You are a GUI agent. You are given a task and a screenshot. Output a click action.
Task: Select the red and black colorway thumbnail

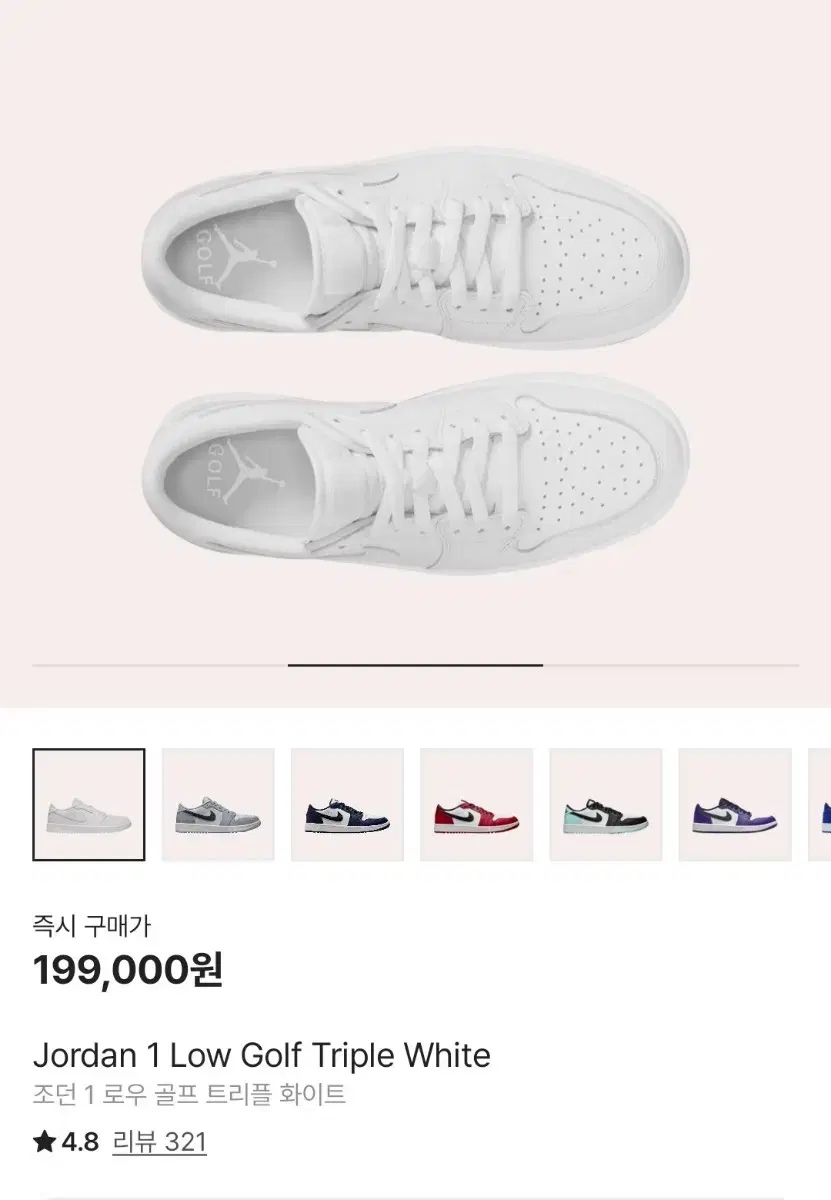[x=476, y=804]
